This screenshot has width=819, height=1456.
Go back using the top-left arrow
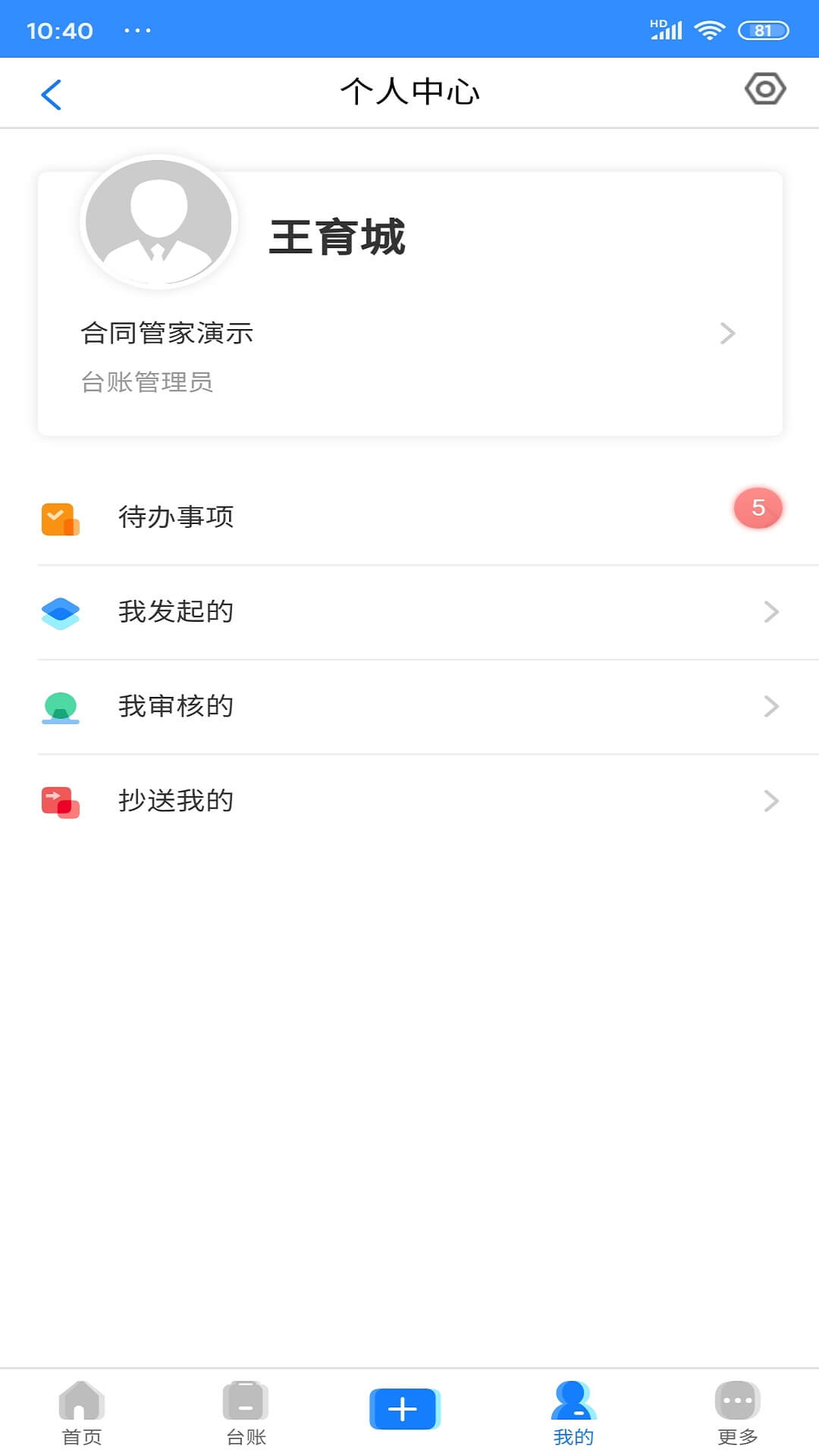coord(51,95)
